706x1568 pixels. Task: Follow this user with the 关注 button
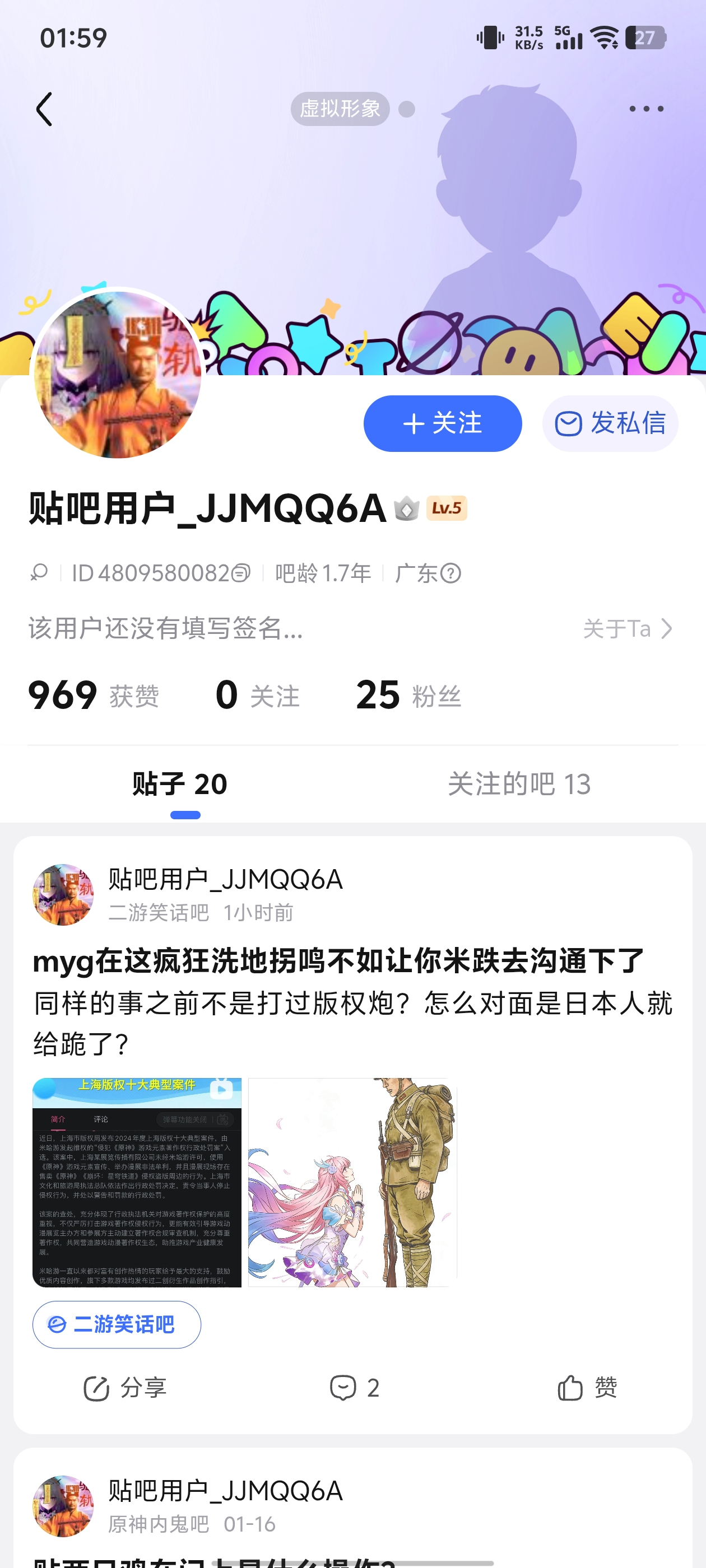point(442,424)
